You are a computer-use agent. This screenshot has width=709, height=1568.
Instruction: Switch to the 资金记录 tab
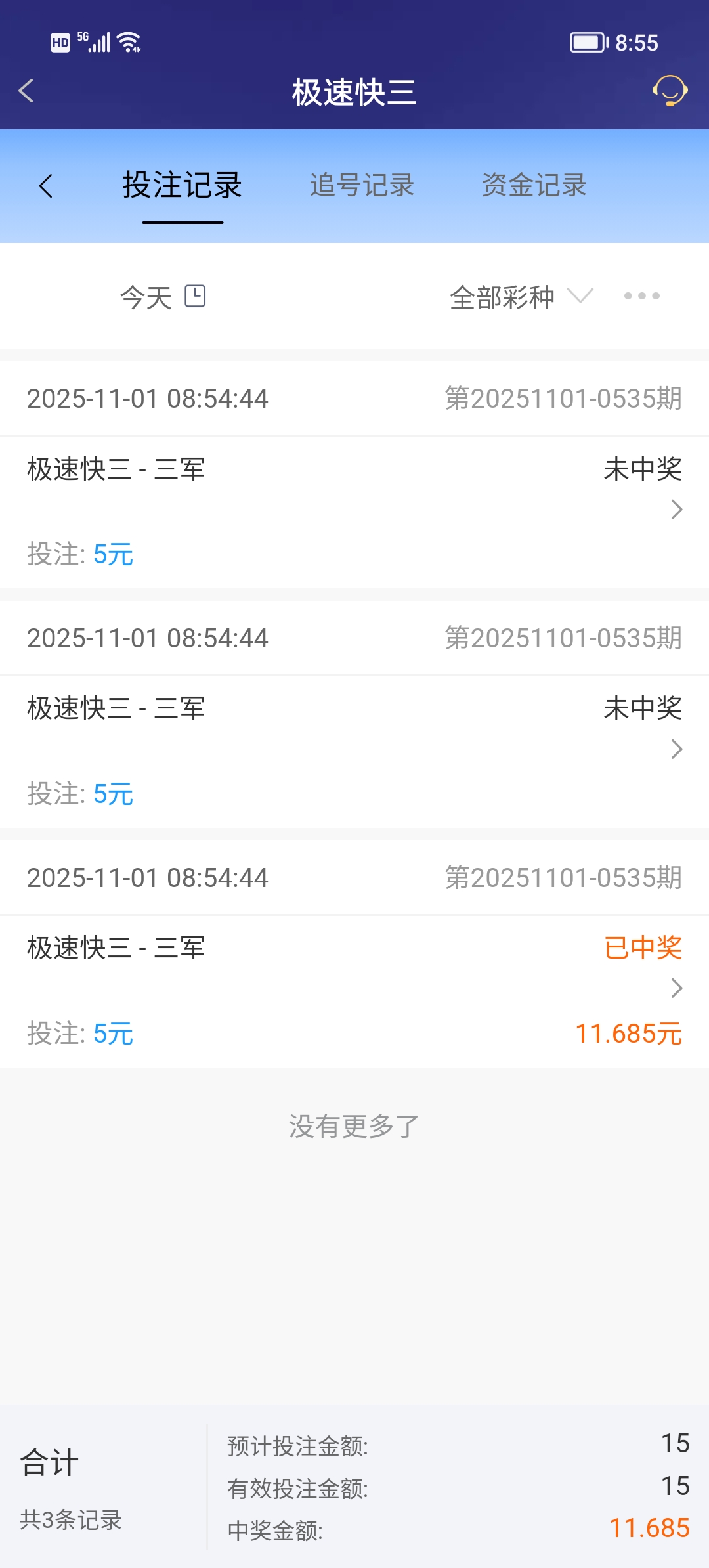tap(534, 186)
